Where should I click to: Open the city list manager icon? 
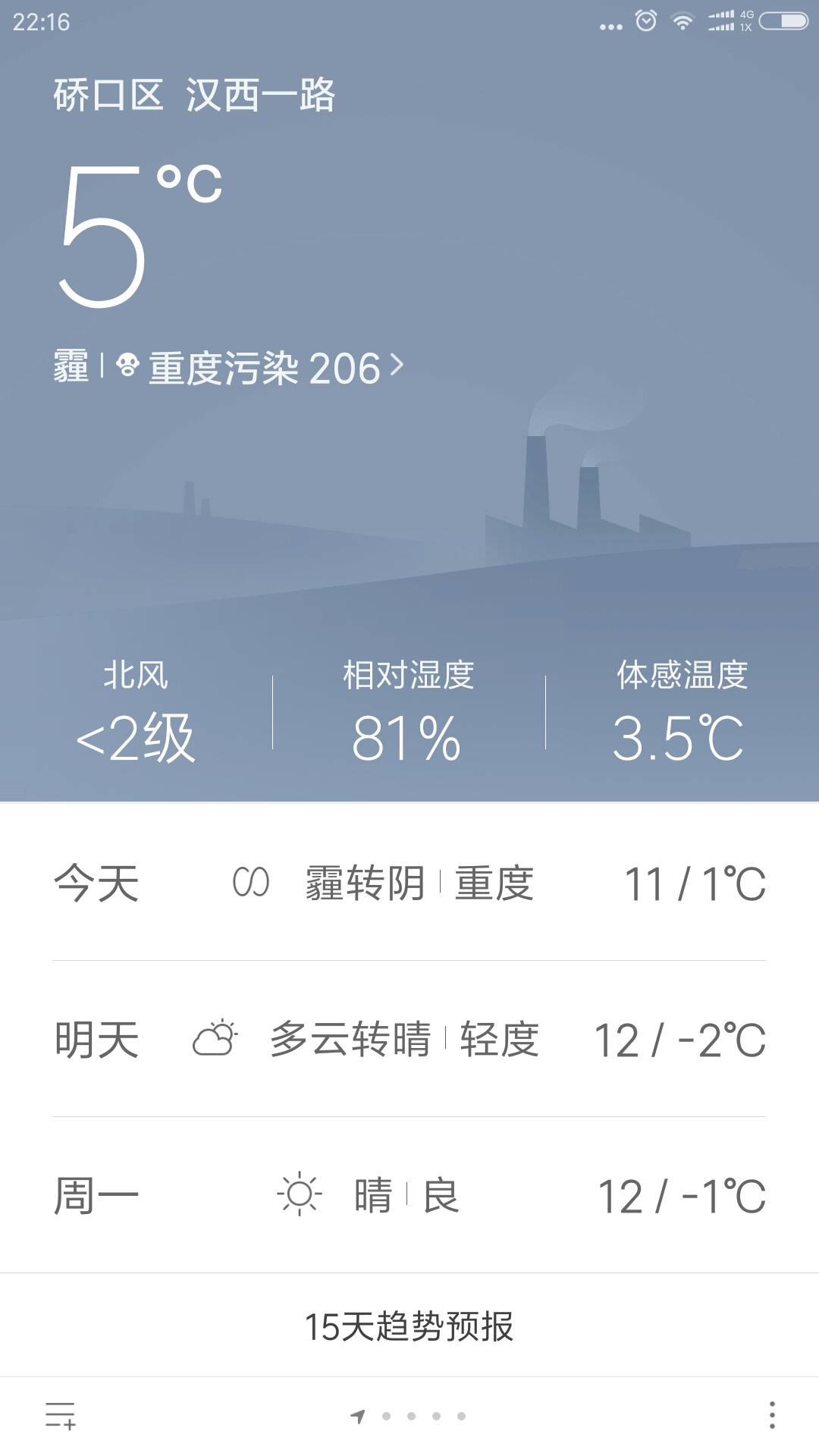60,1415
